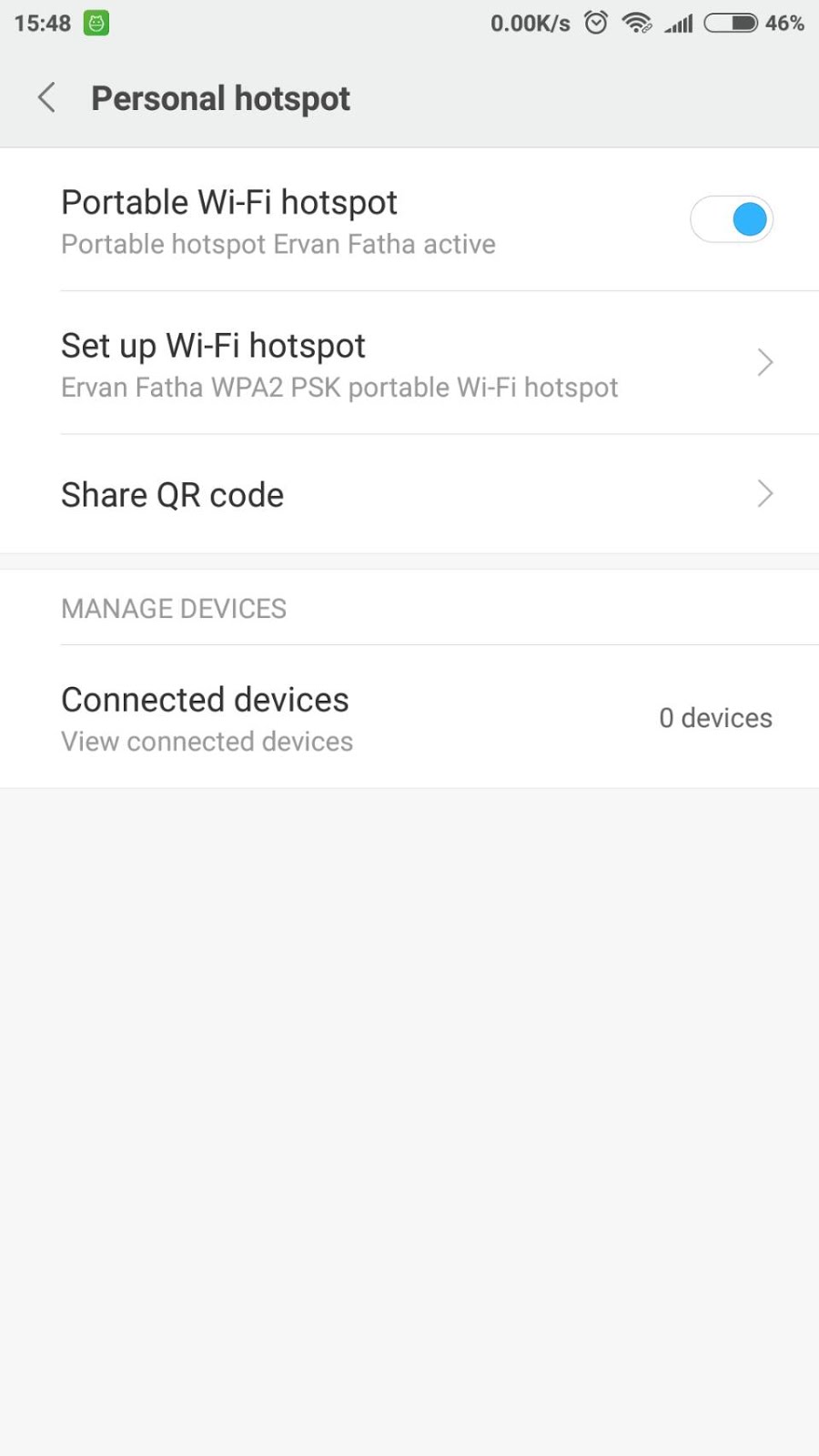Tap the chevron next to Set up Wi-Fi hotspot

764,362
